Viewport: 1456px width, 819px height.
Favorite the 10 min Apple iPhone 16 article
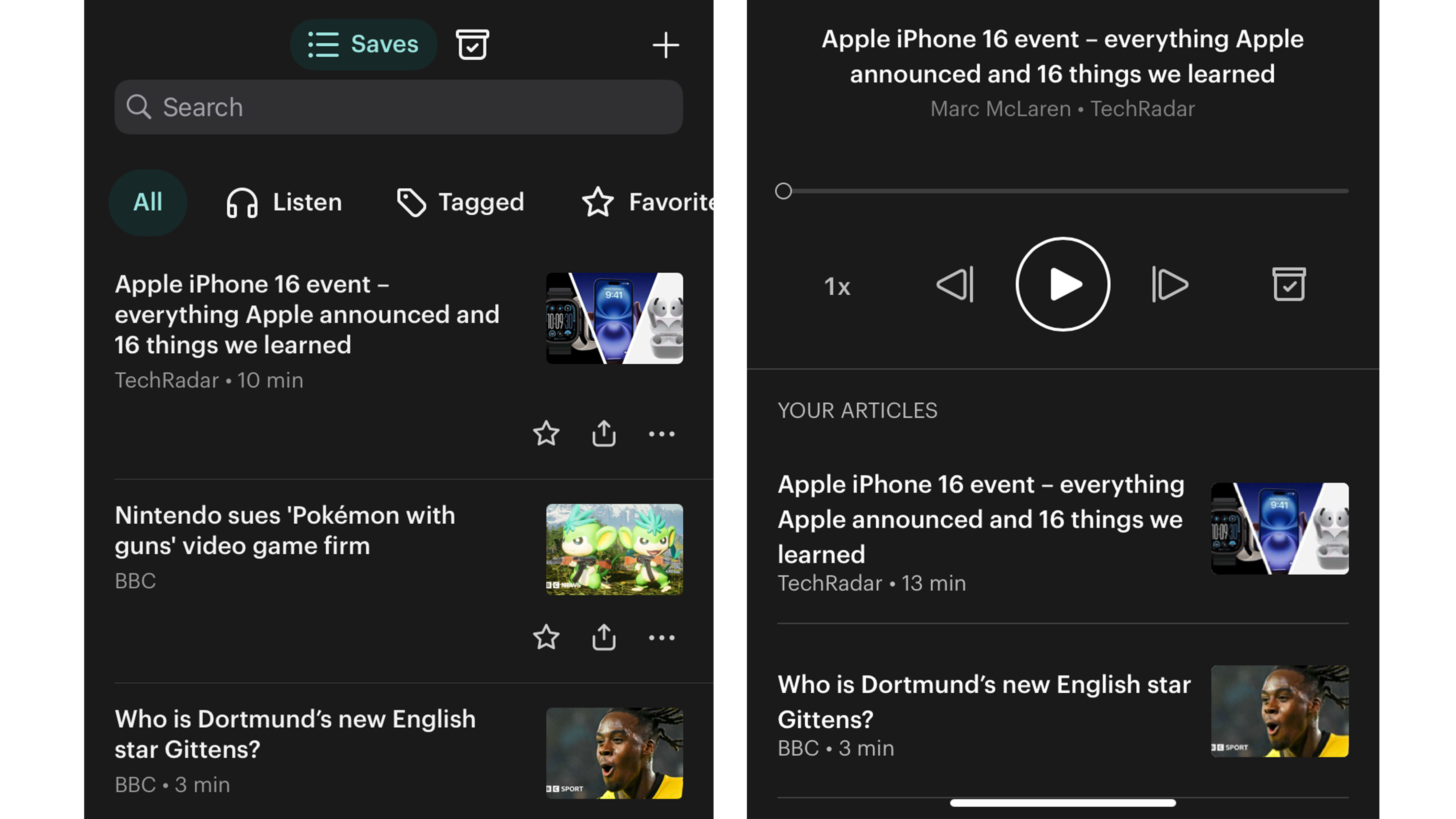546,433
